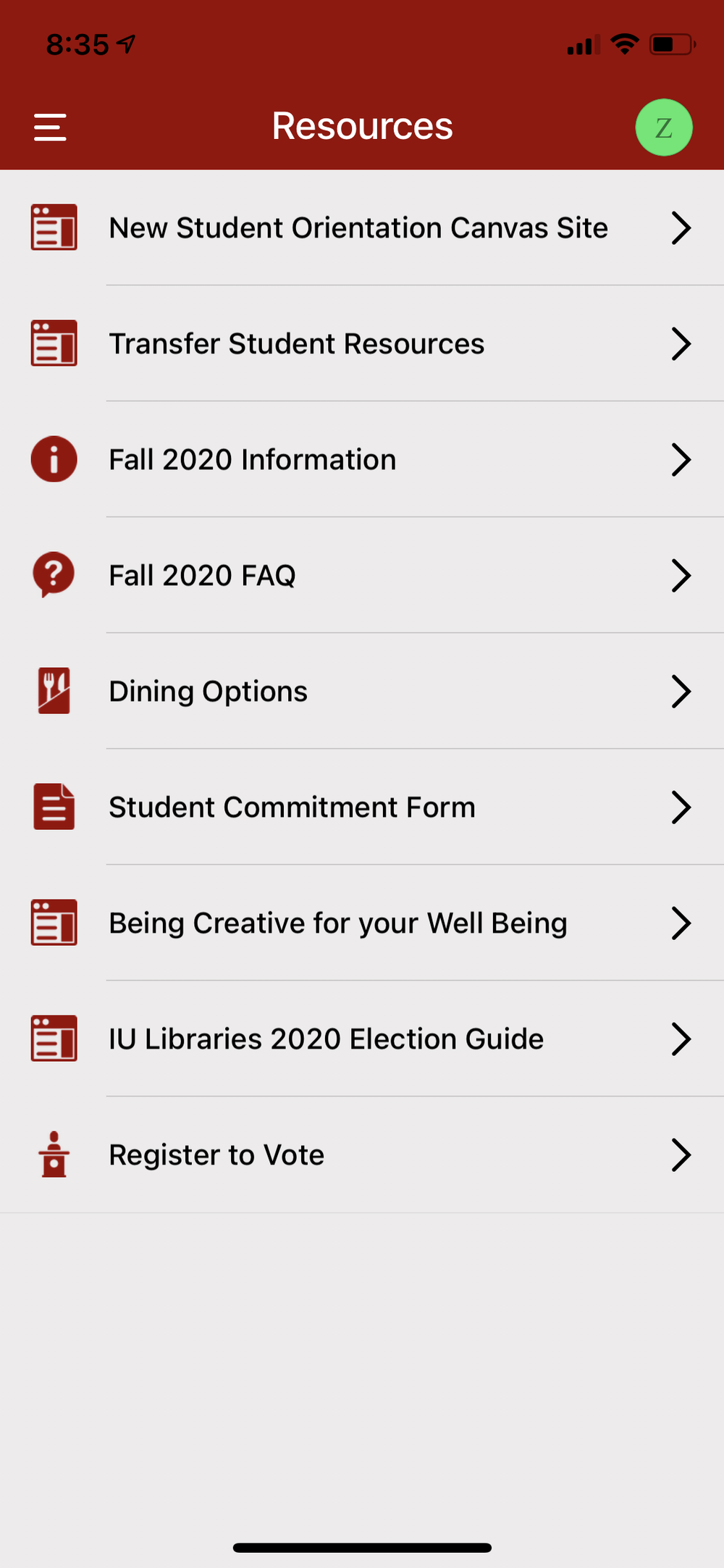
Task: Open the Fall 2020 FAQ row
Action: point(203,576)
